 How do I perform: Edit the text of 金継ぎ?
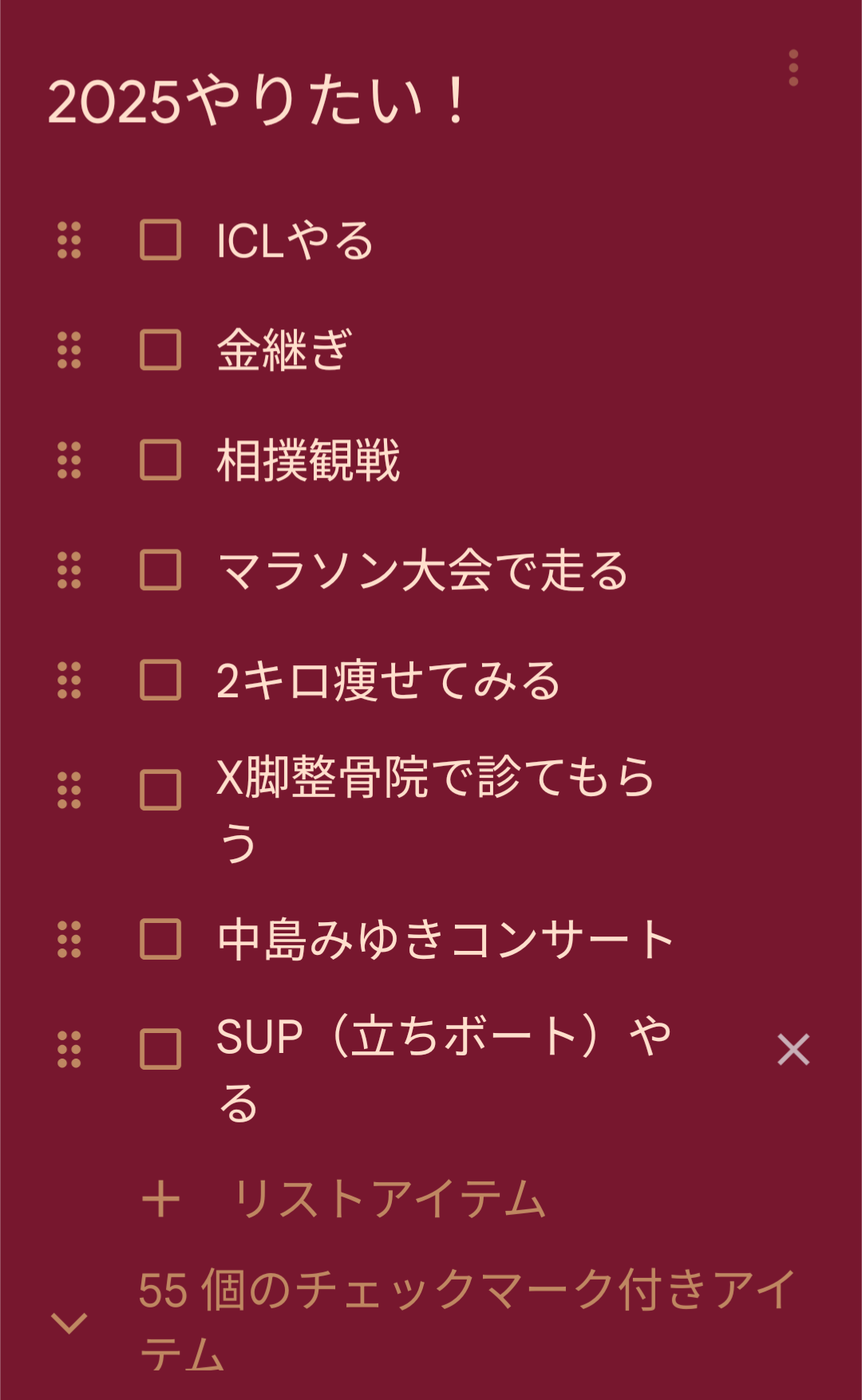point(284,350)
